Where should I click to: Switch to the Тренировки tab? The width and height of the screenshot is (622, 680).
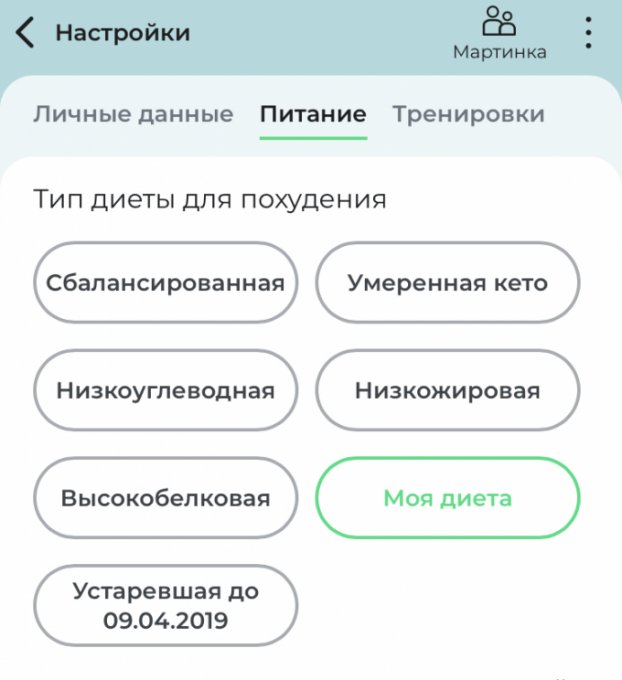[x=468, y=114]
